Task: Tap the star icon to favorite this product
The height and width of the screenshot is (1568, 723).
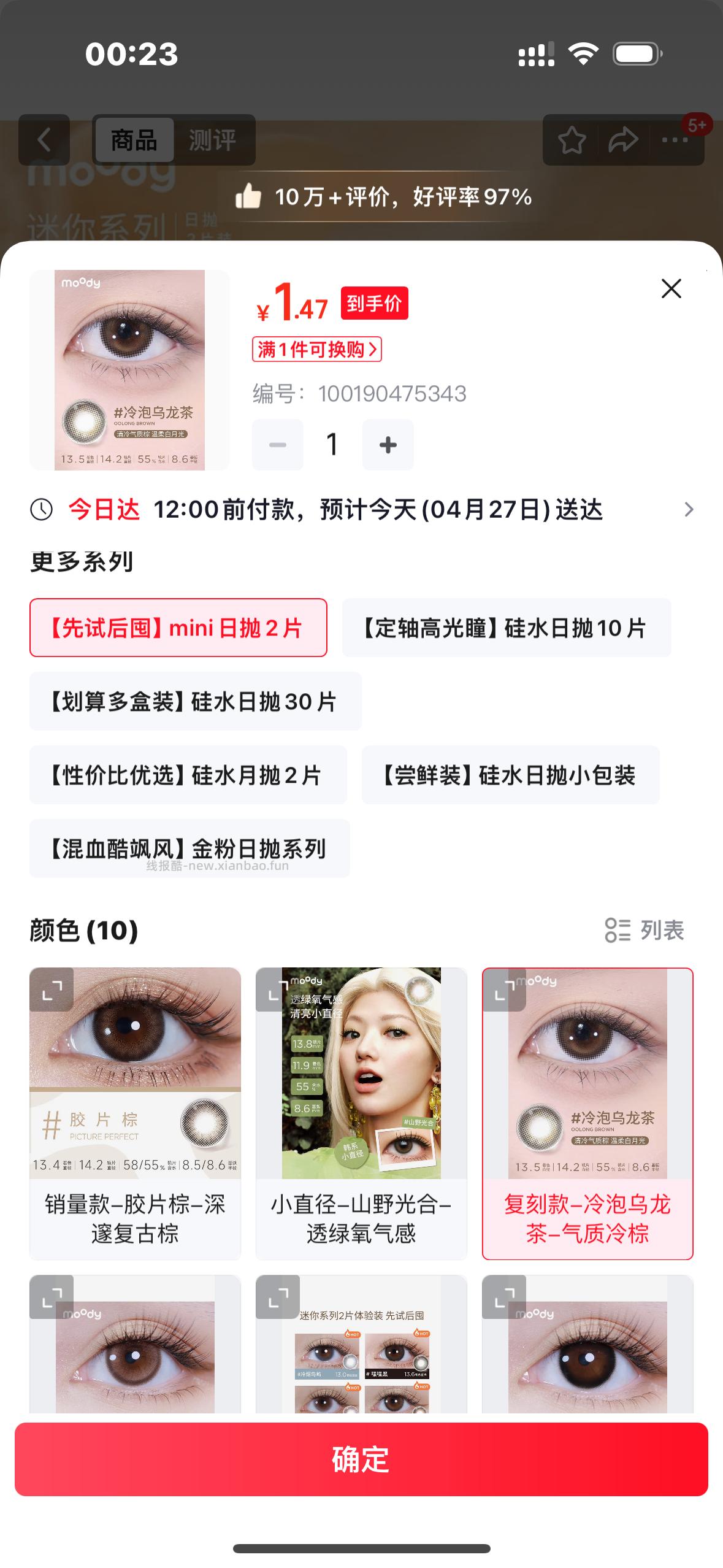Action: tap(573, 140)
